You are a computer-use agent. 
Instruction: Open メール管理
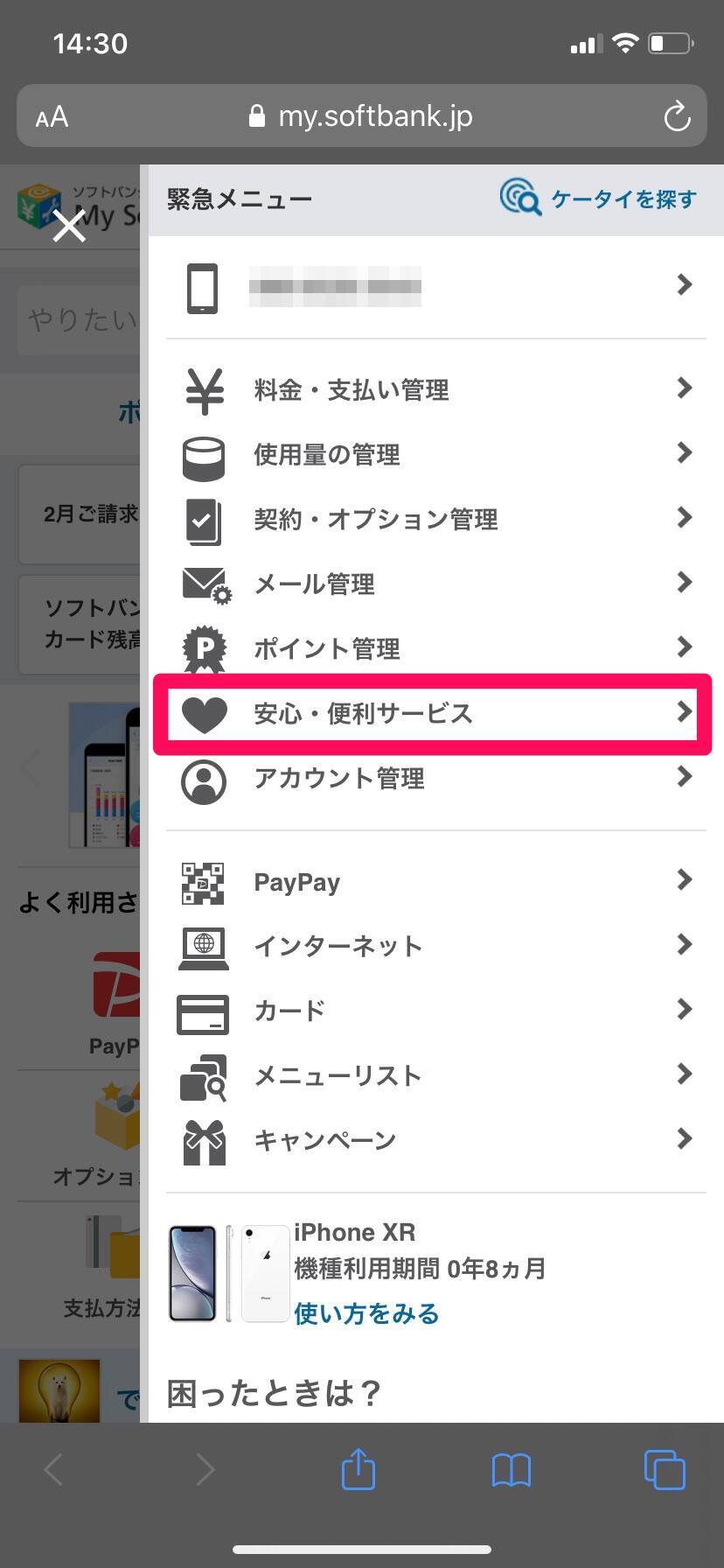pos(435,584)
